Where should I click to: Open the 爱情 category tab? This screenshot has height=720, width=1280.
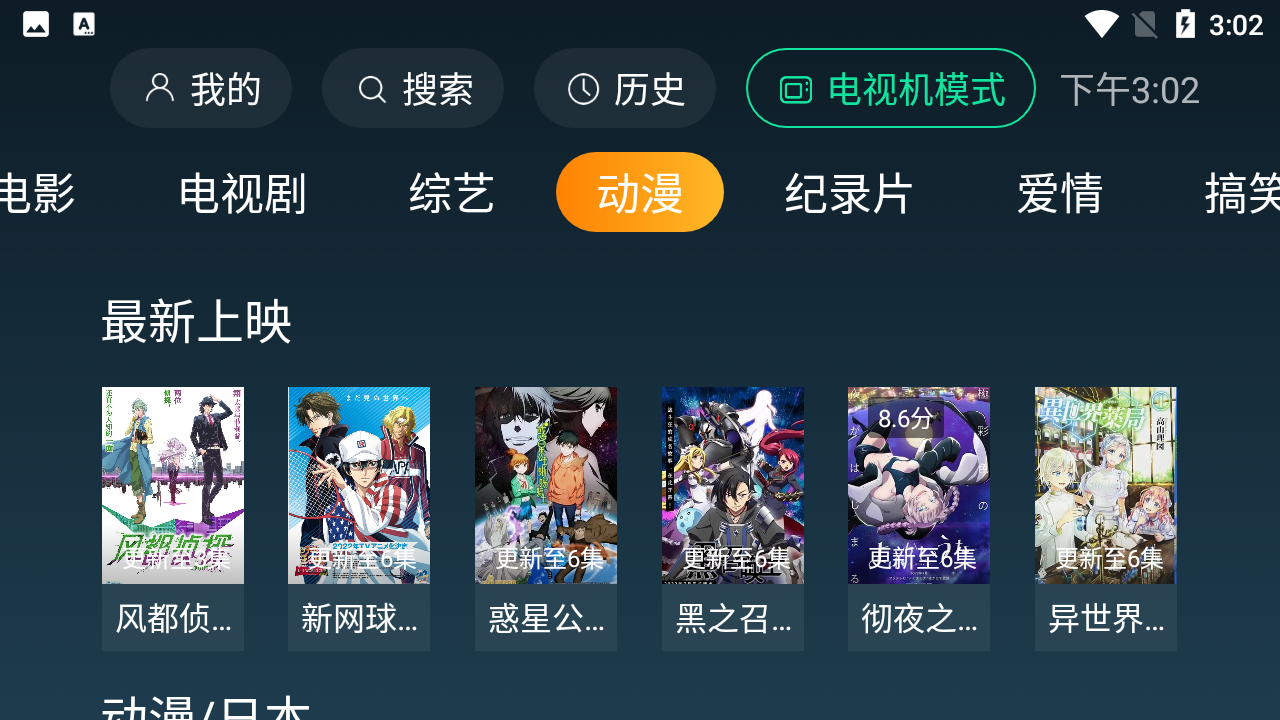pyautogui.click(x=1059, y=193)
